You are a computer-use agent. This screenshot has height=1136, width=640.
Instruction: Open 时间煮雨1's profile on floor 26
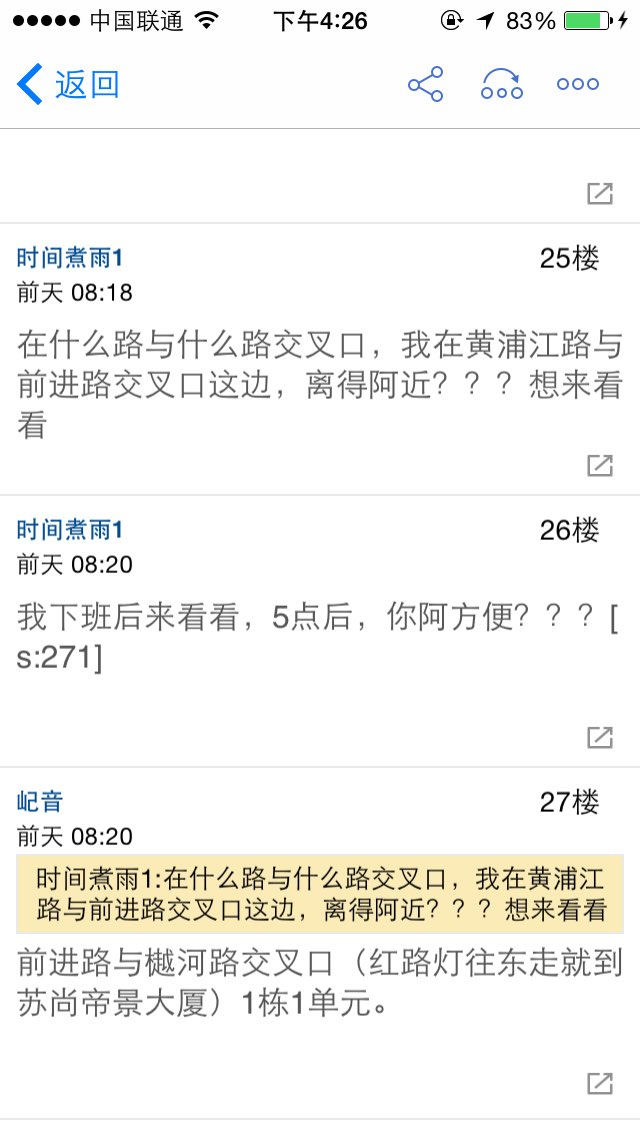[70, 530]
